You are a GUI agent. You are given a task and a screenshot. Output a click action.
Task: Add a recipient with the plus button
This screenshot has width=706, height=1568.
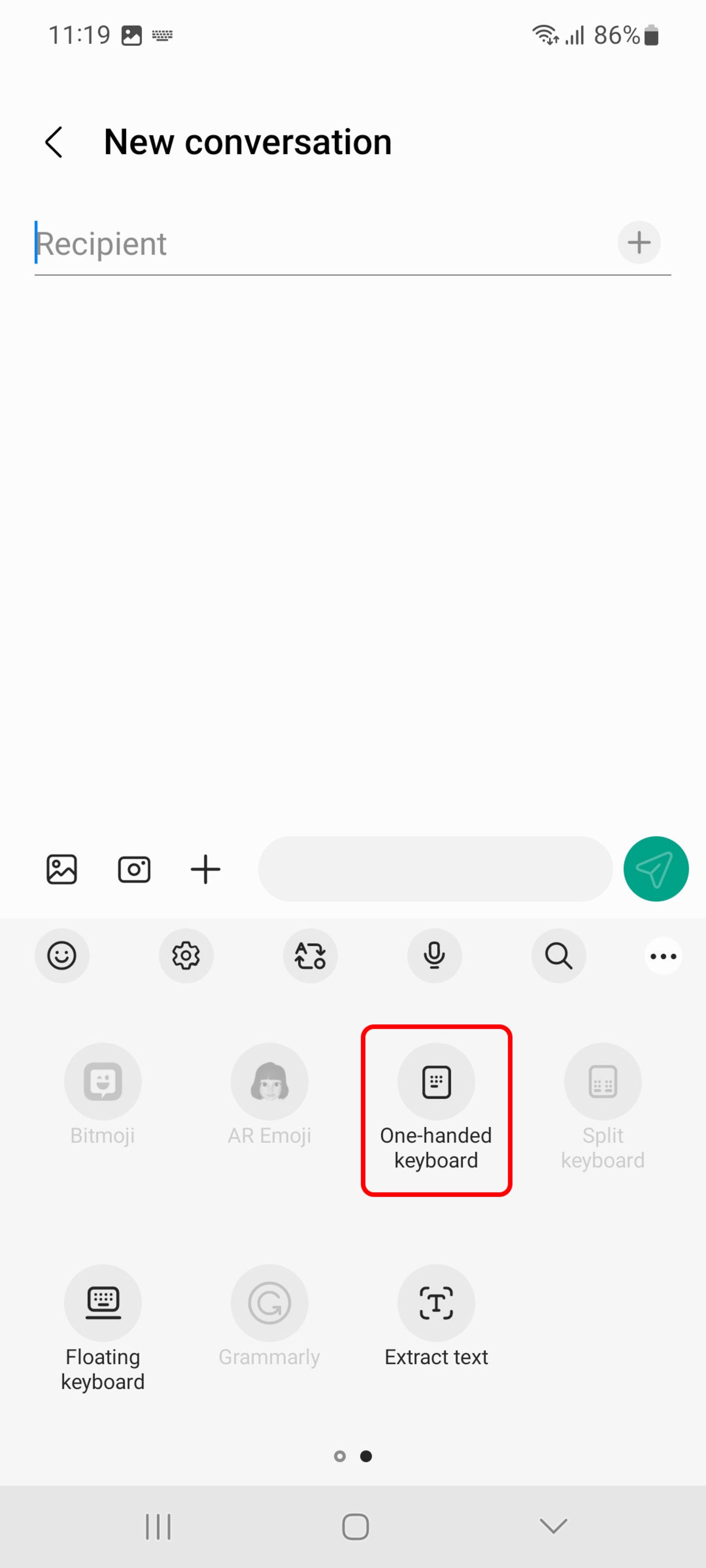point(638,242)
